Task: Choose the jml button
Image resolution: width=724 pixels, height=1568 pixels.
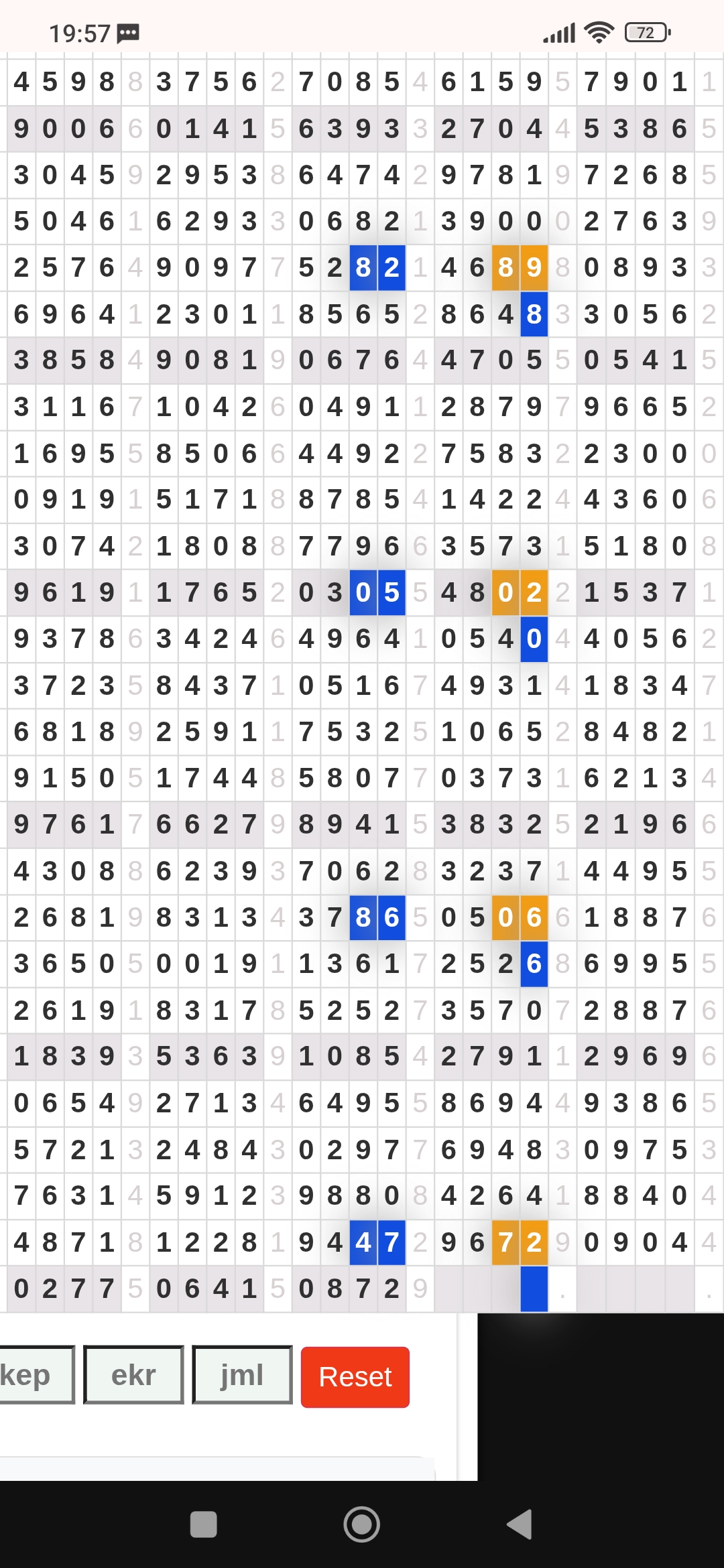Action: tap(243, 1375)
